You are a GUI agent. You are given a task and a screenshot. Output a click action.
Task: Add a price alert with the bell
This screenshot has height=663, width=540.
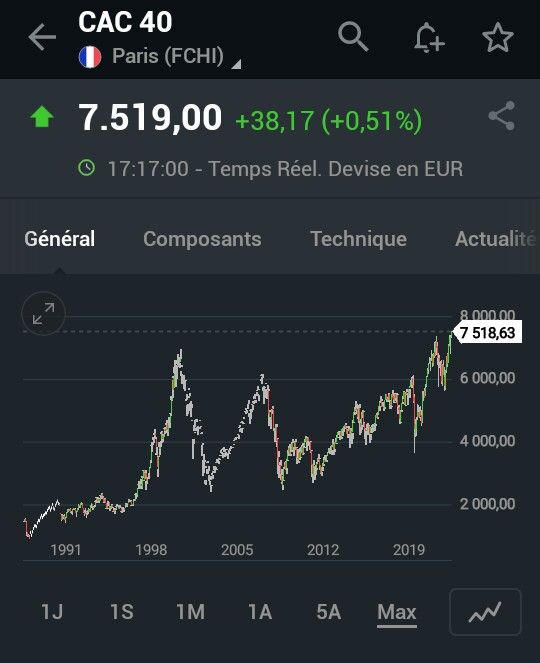pyautogui.click(x=429, y=38)
